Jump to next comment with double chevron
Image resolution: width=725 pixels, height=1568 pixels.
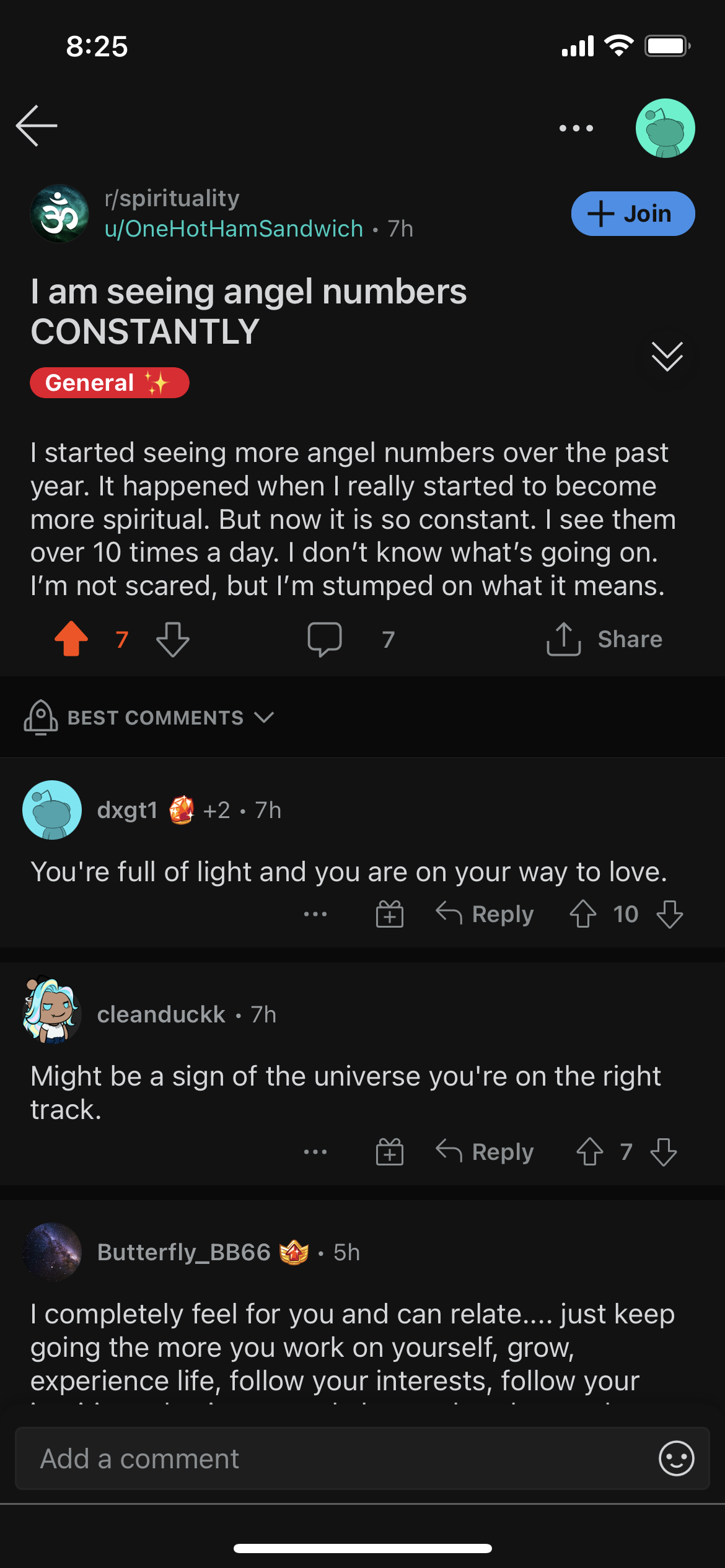(x=667, y=356)
